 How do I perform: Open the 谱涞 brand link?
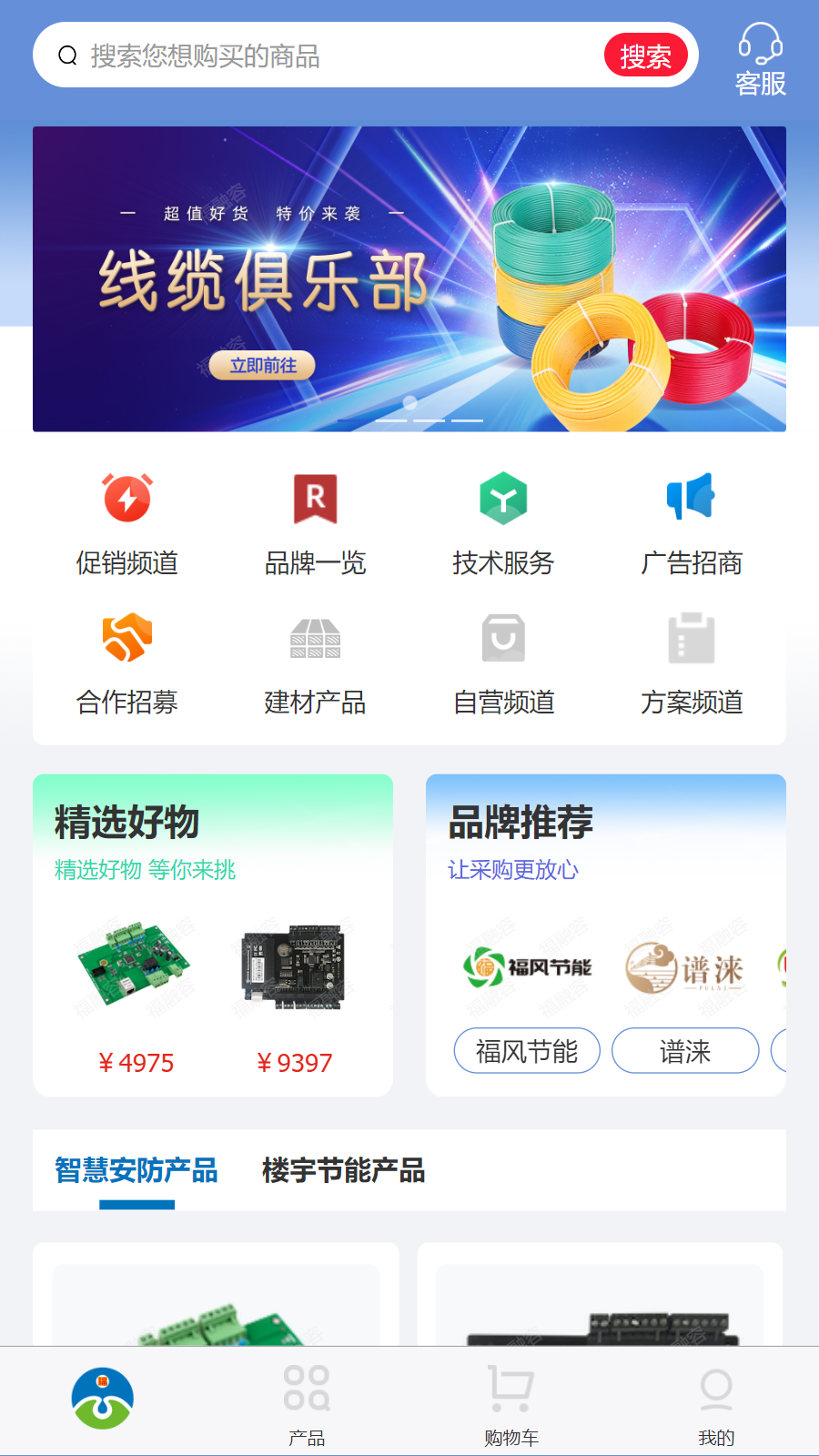pyautogui.click(x=684, y=1050)
